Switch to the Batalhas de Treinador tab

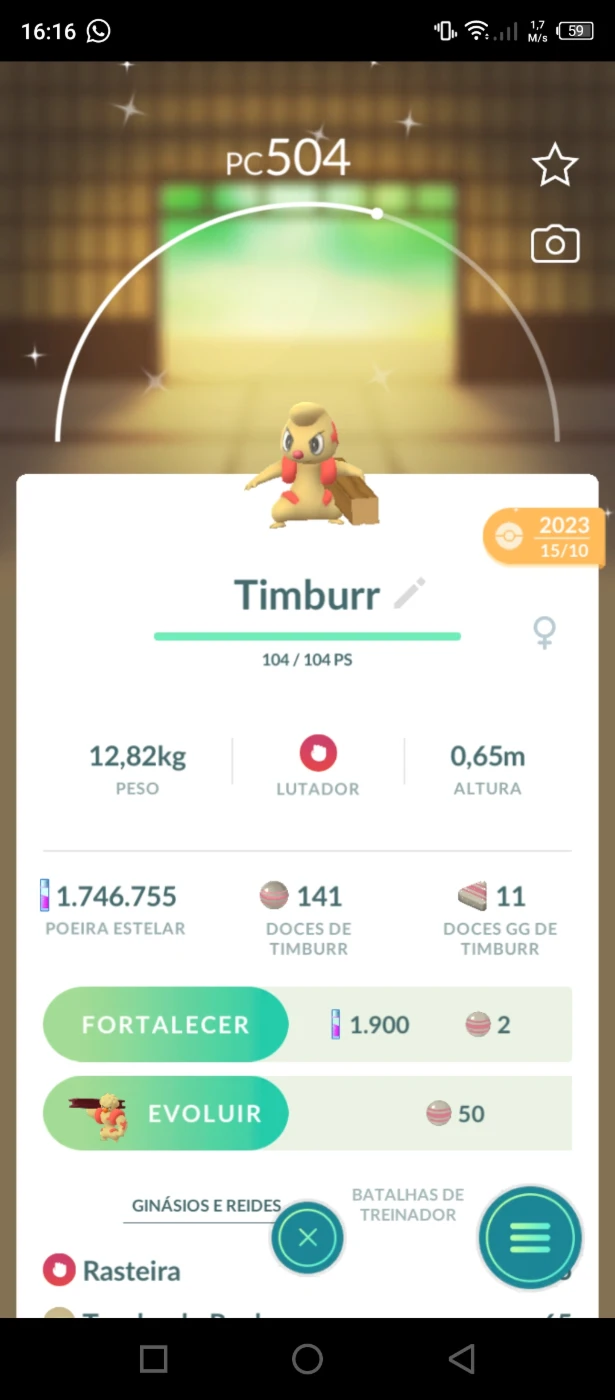pos(408,1205)
